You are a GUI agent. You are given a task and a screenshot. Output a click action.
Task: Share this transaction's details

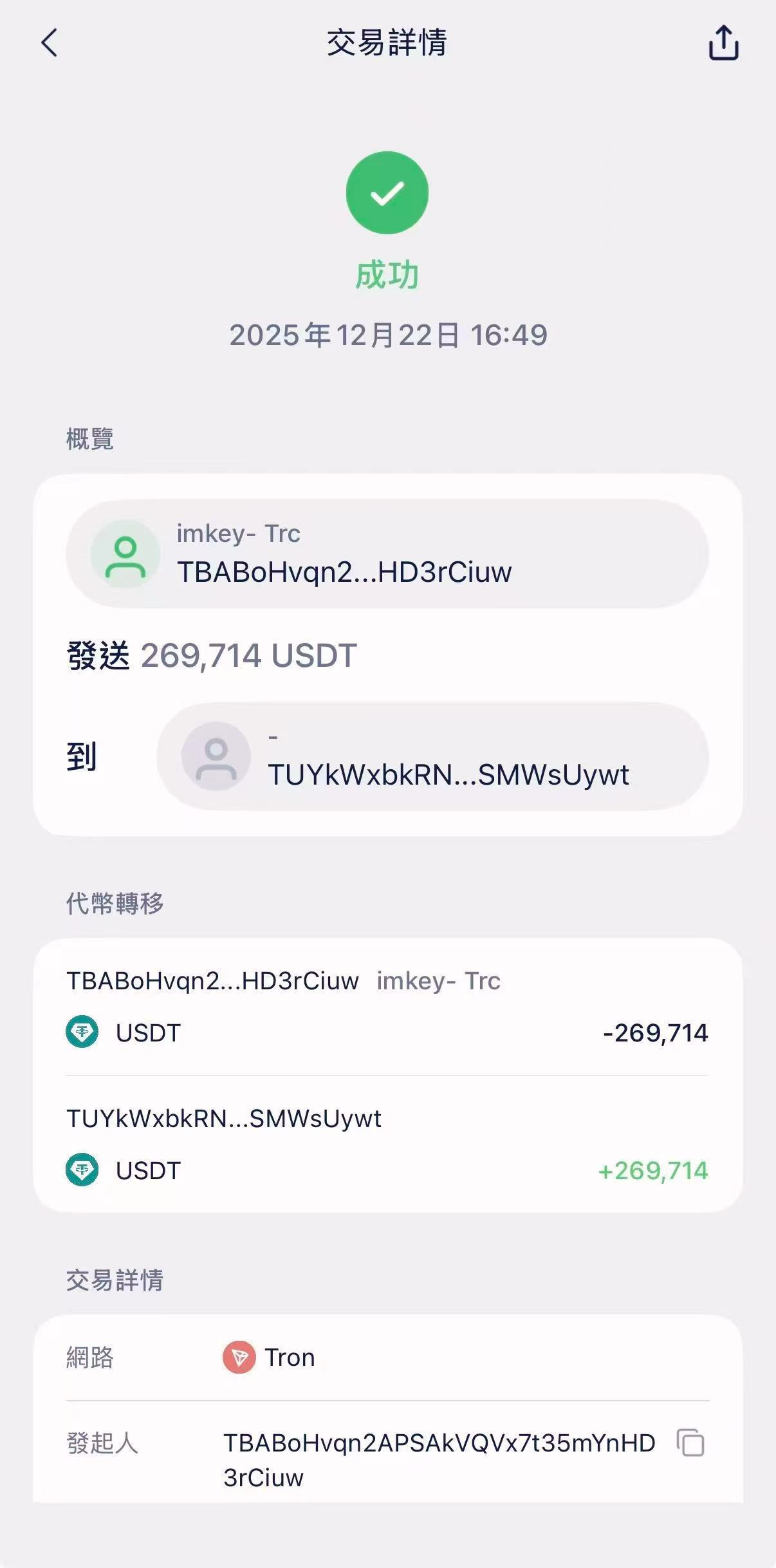coord(723,43)
